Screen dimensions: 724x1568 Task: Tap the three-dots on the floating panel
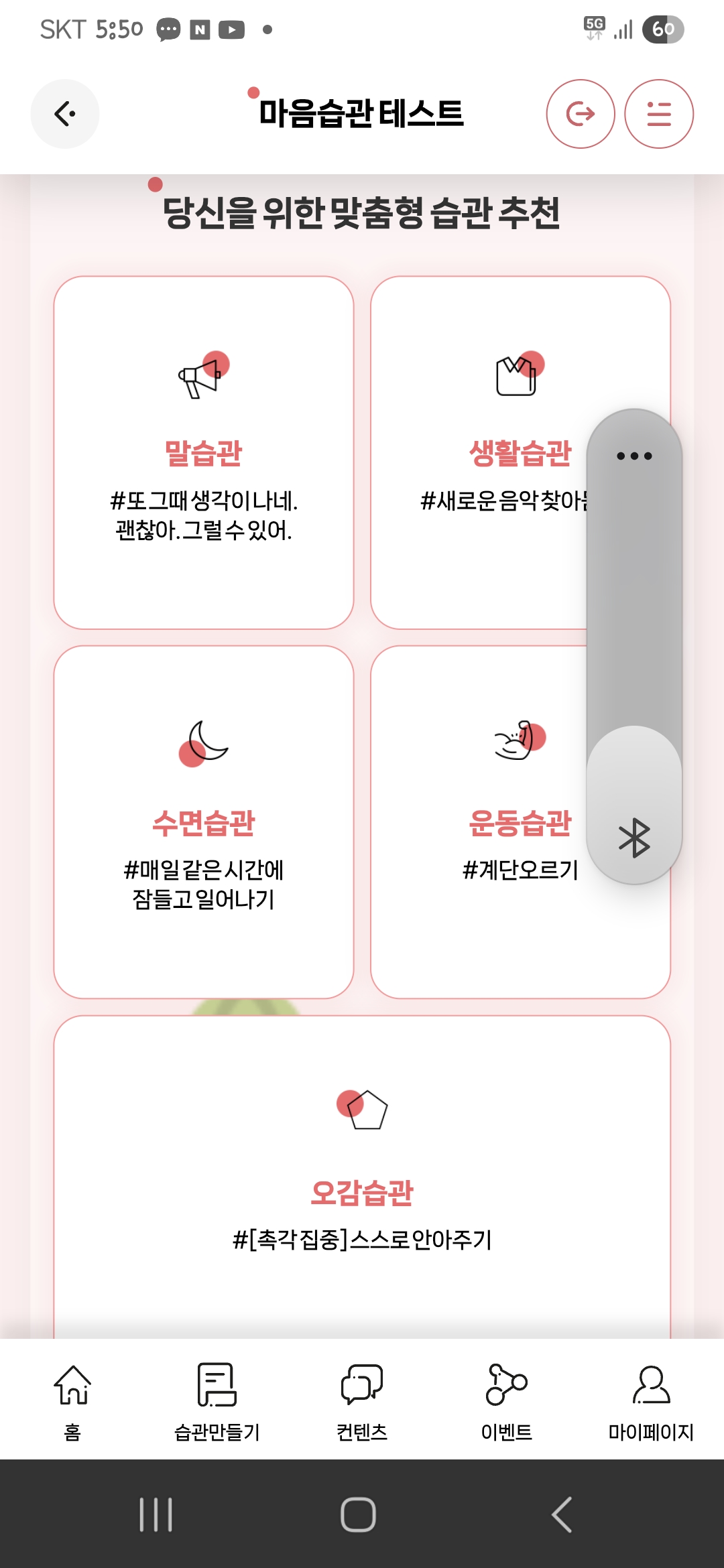tap(634, 456)
